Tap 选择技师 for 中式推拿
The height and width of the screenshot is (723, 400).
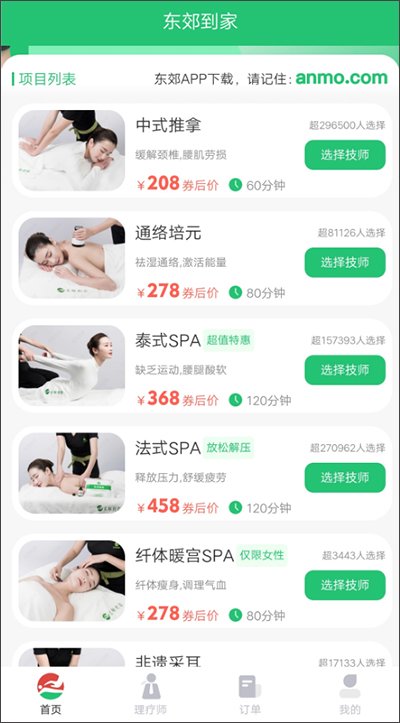[x=345, y=155]
